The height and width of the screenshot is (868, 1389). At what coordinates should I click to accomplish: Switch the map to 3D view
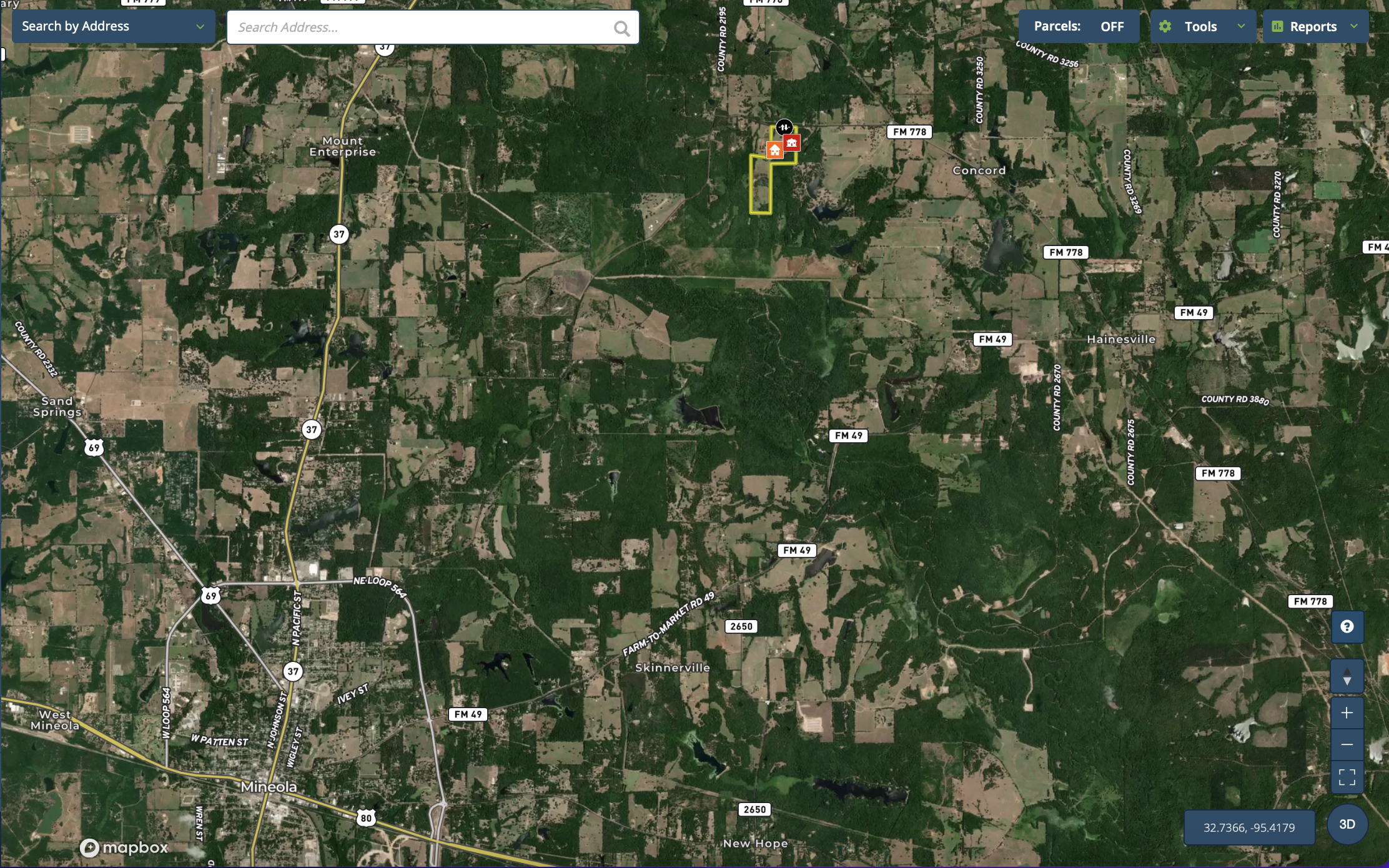click(x=1347, y=824)
